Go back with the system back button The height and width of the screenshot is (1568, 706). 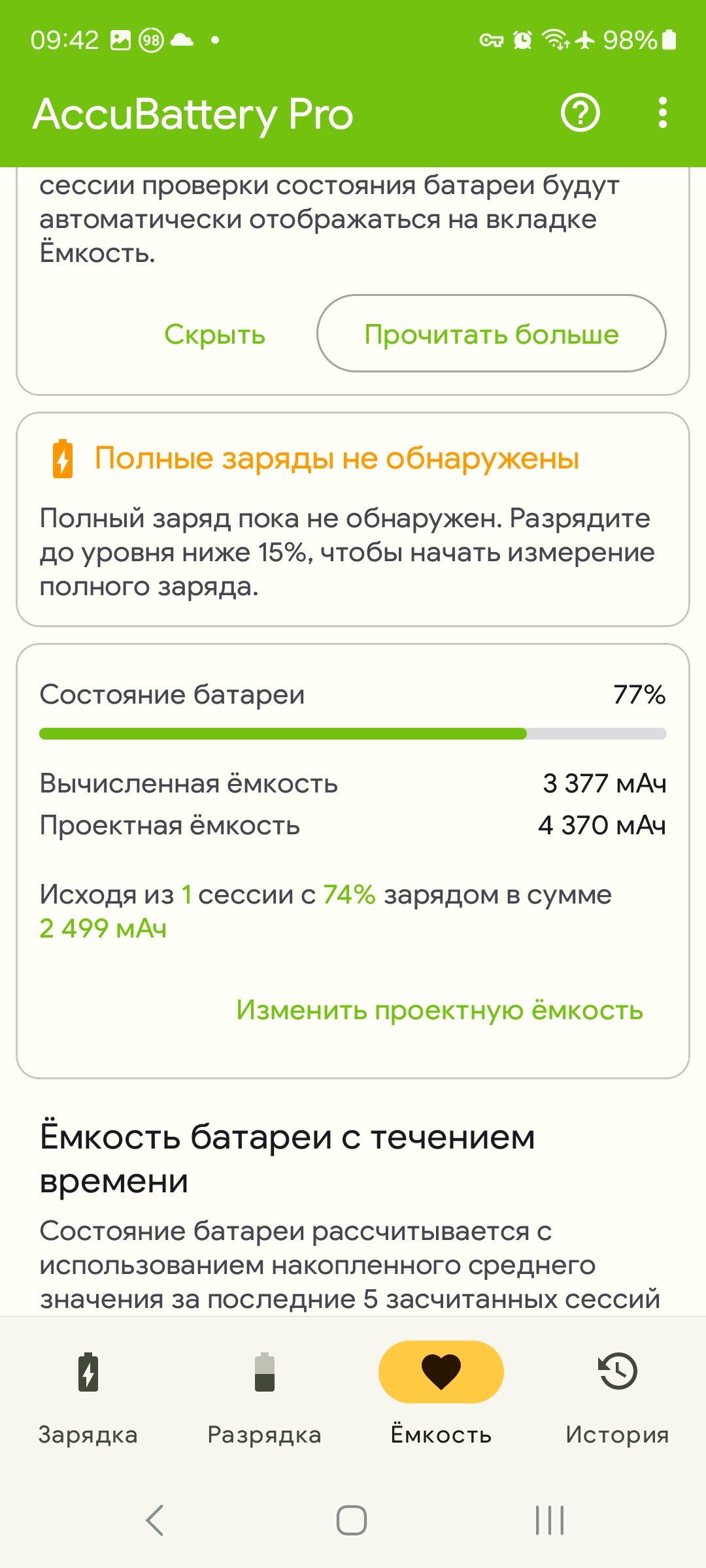155,1520
